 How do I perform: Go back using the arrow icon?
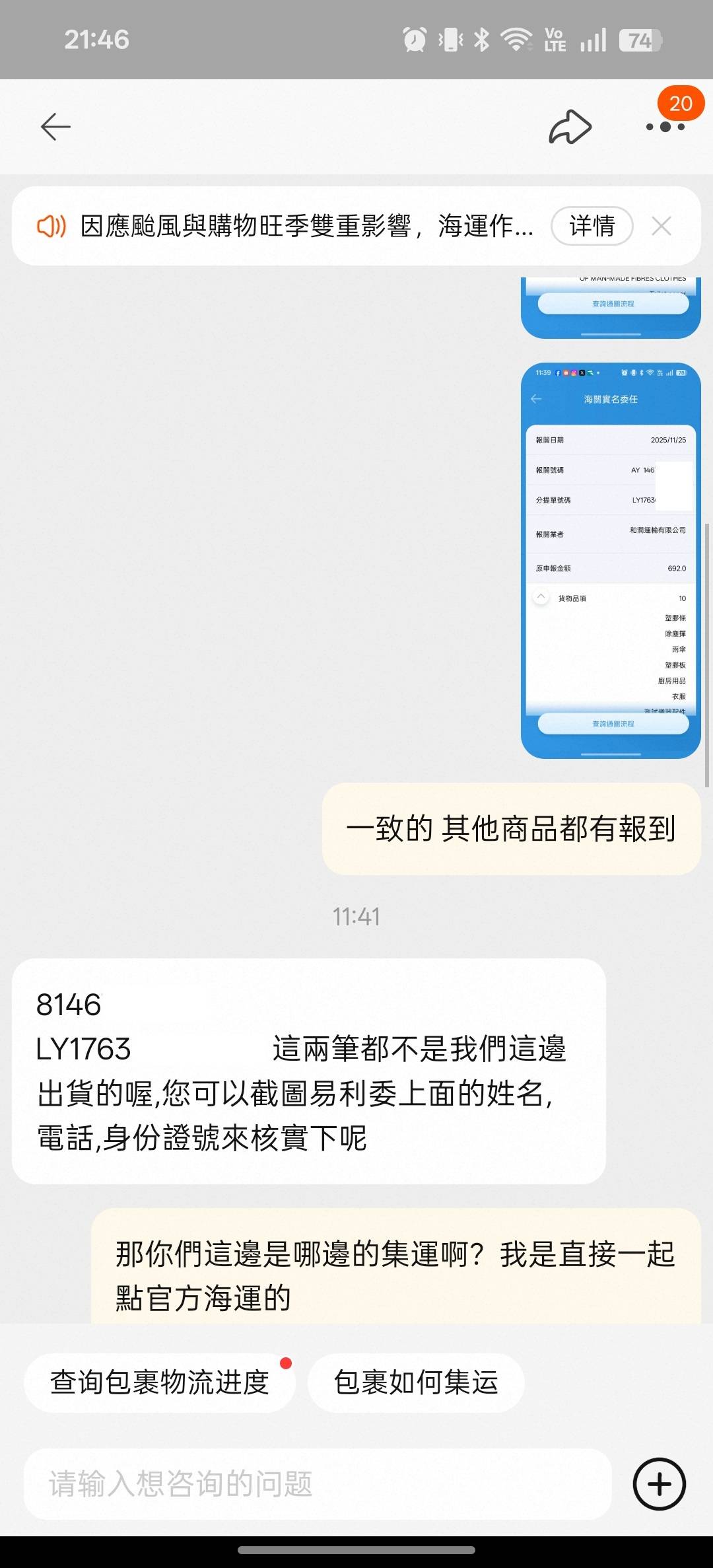(x=55, y=126)
